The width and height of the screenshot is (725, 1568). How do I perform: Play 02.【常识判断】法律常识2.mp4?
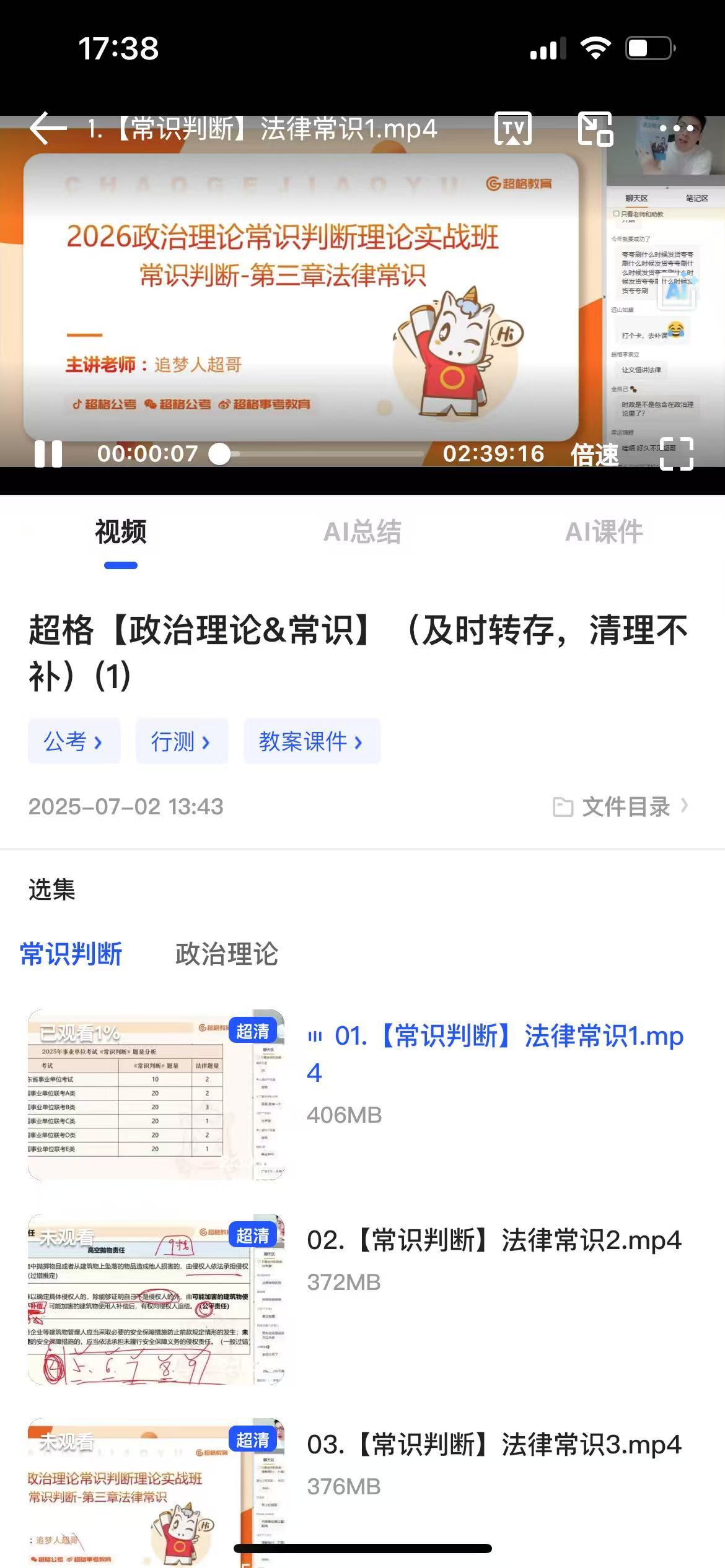[x=494, y=1240]
